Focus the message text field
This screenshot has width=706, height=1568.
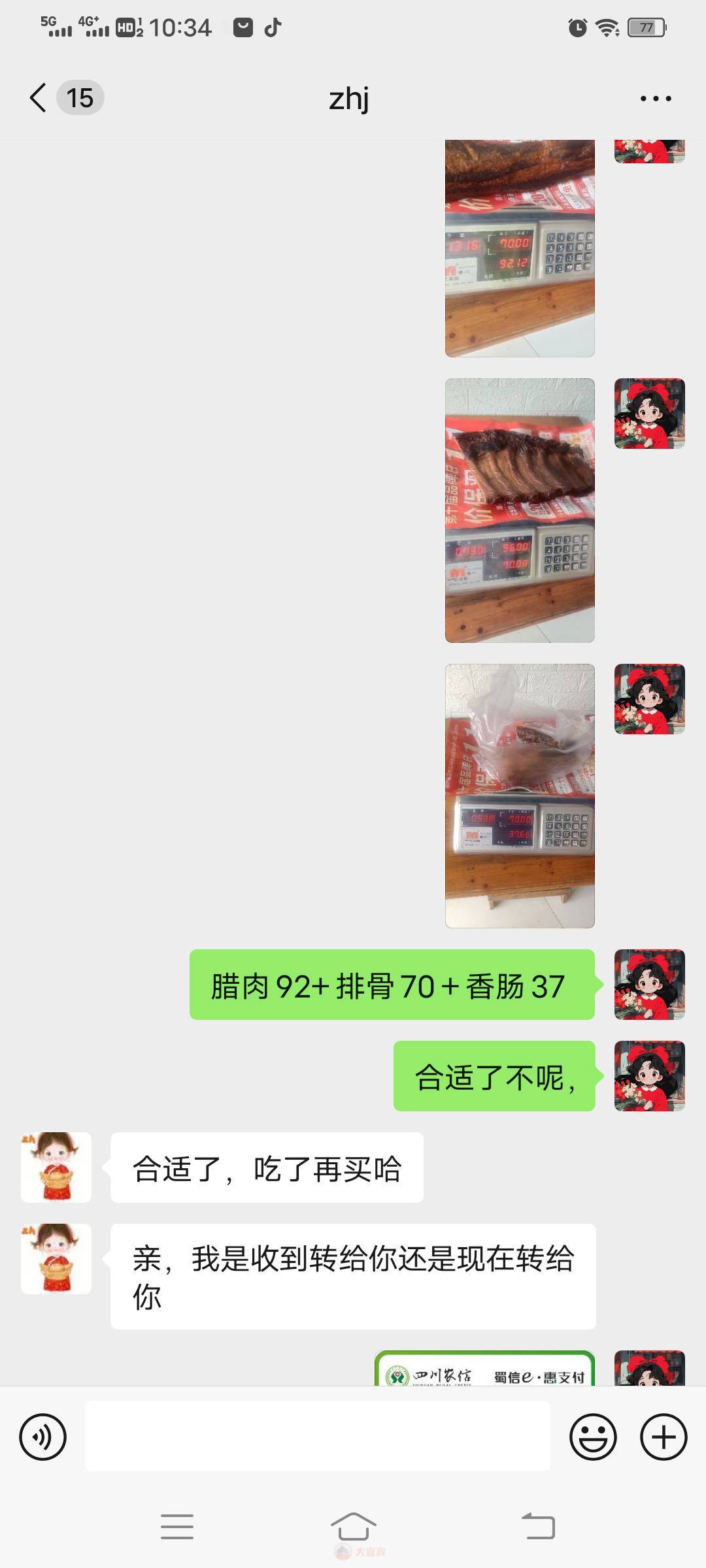coord(317,1436)
